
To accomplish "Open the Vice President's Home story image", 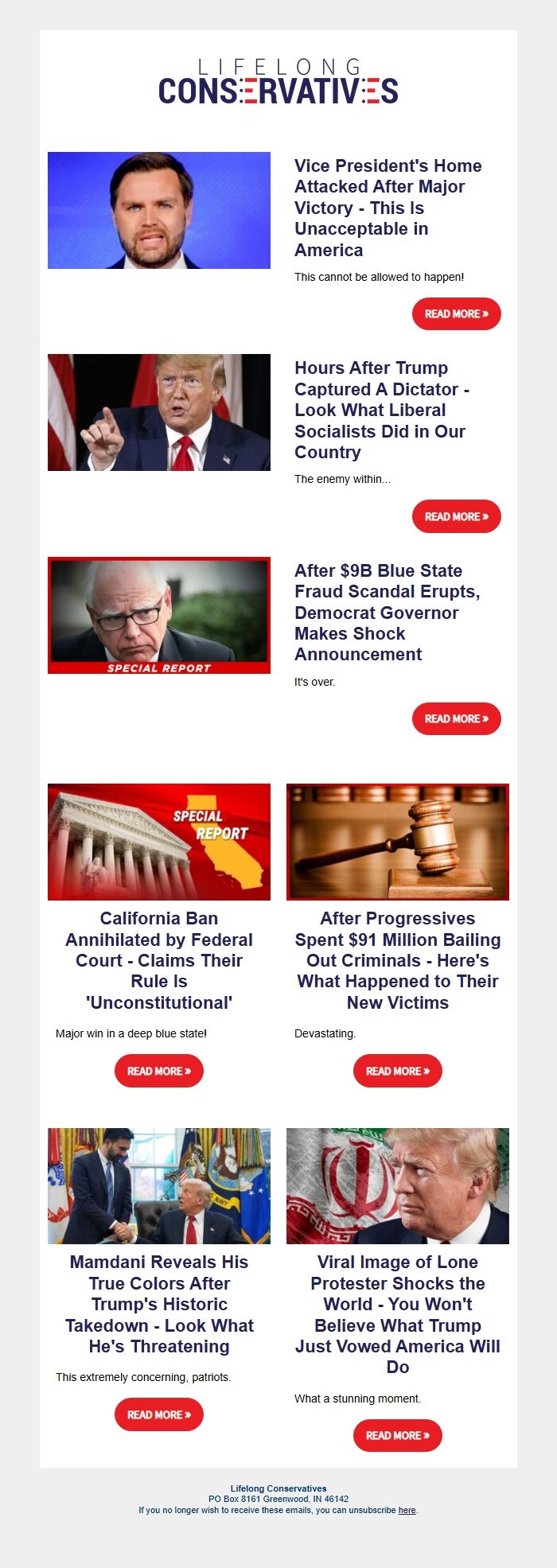I will click(x=159, y=210).
